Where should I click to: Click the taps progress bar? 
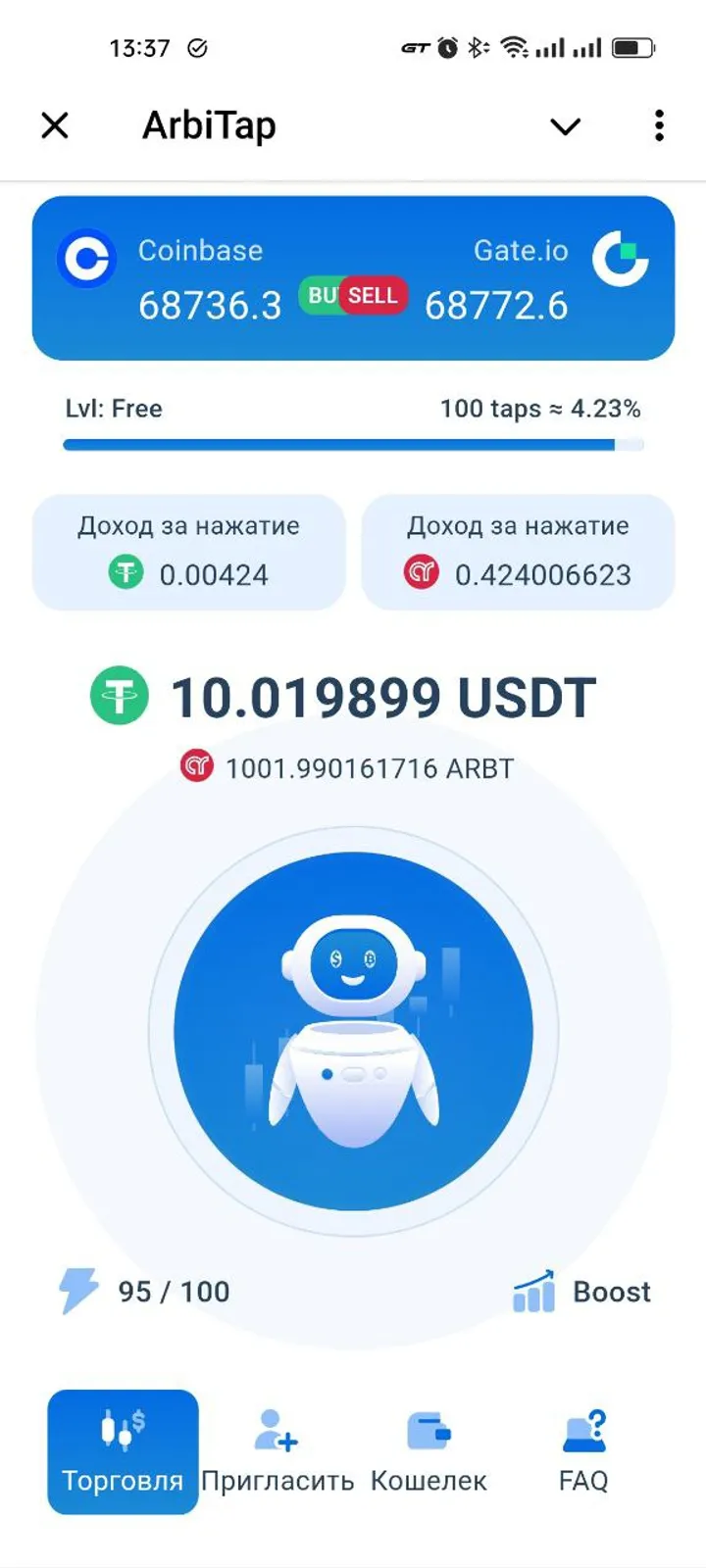click(353, 445)
